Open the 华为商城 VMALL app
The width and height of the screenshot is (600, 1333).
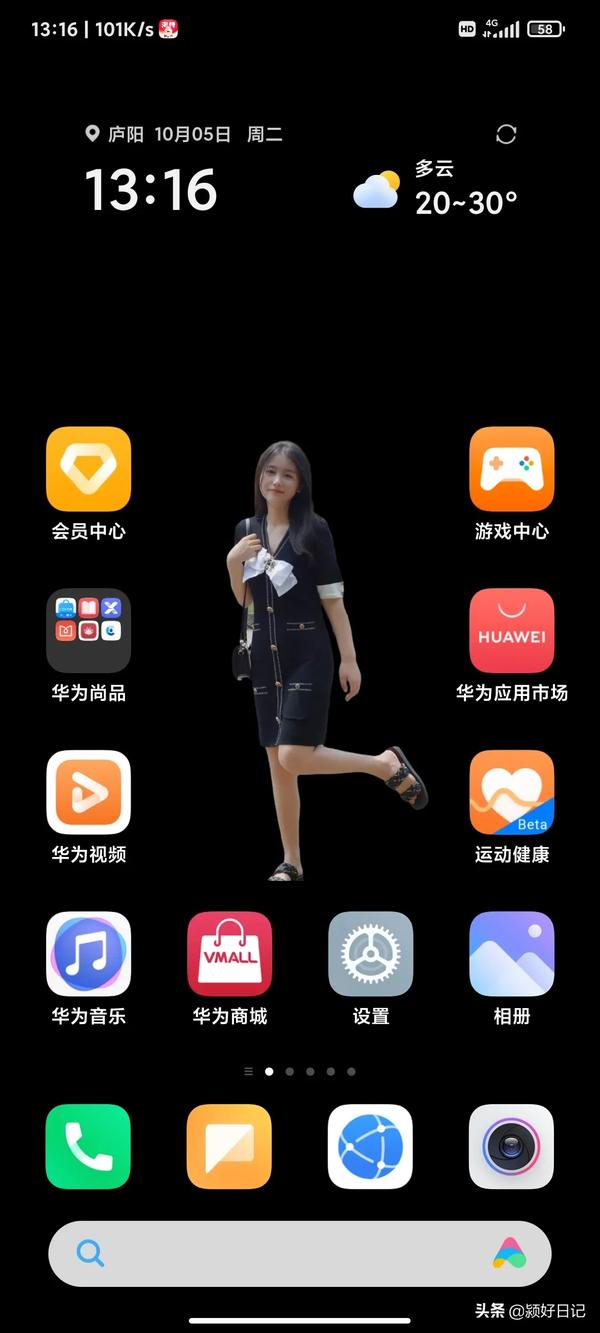(x=230, y=954)
